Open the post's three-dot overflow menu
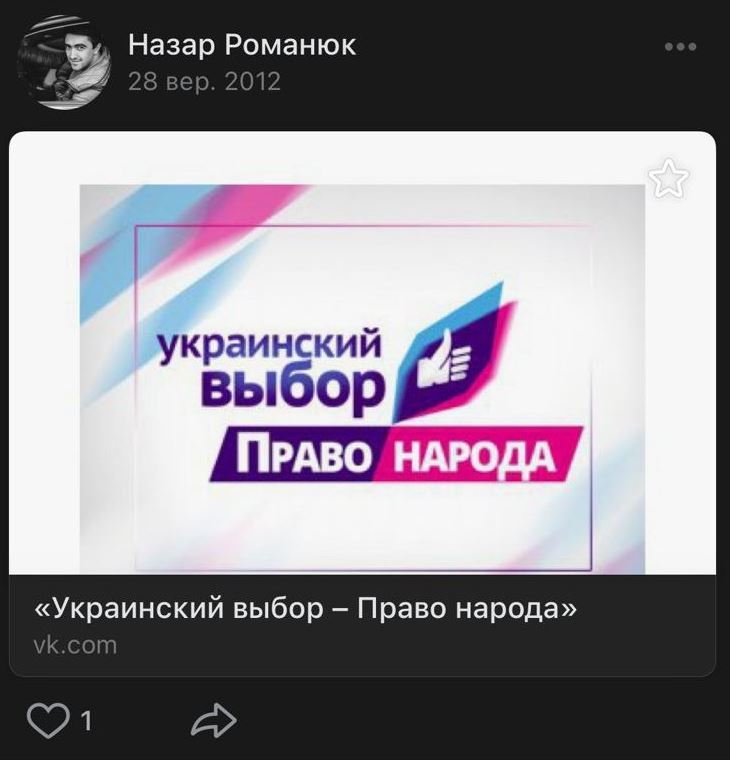 tap(680, 47)
